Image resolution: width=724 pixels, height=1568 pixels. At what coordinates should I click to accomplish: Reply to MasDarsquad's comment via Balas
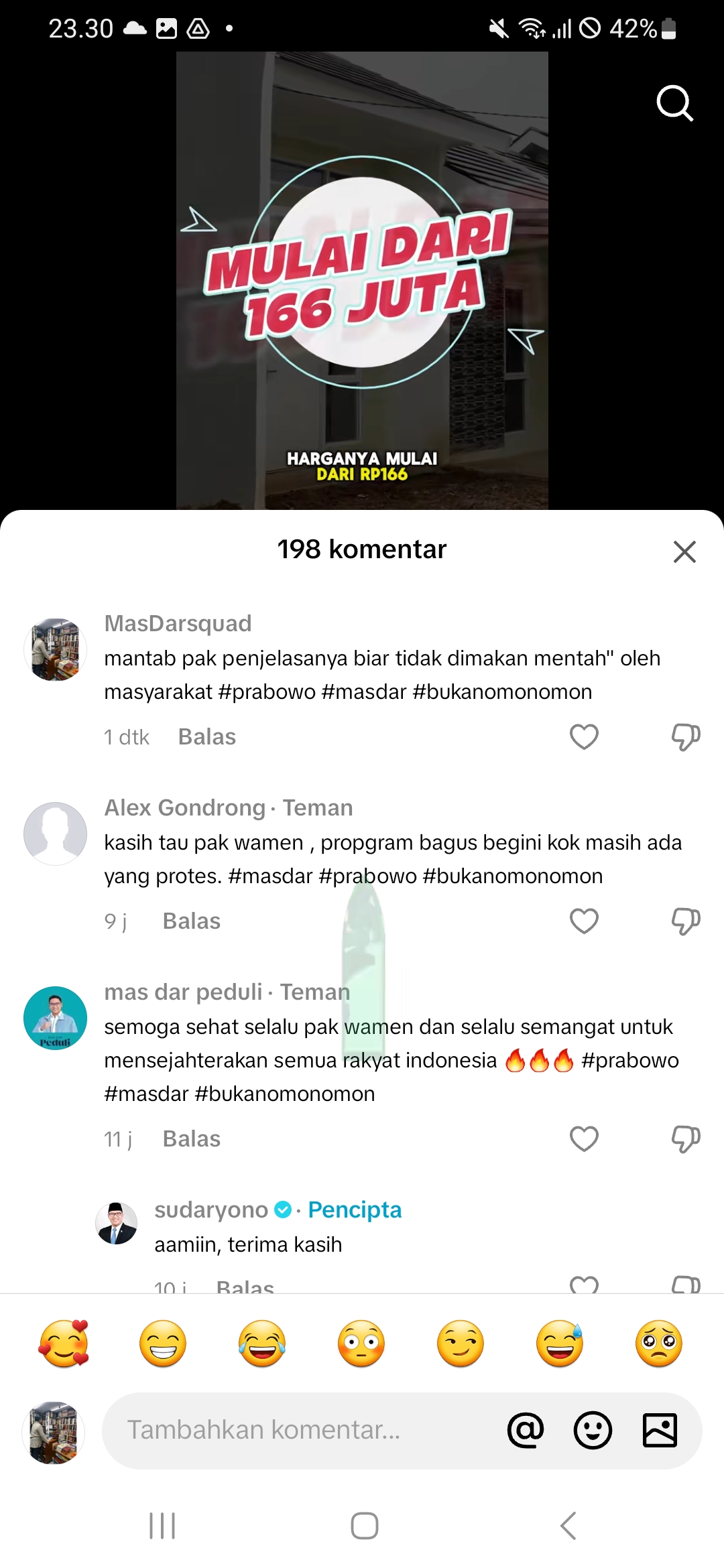pos(207,737)
